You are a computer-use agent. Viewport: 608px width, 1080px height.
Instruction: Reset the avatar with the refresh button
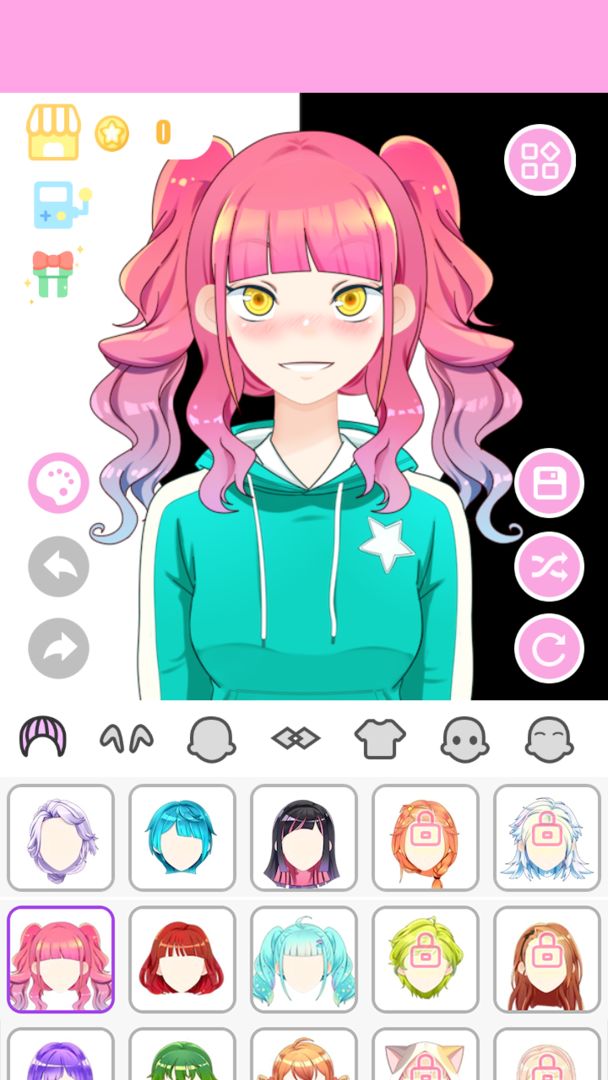click(x=549, y=649)
